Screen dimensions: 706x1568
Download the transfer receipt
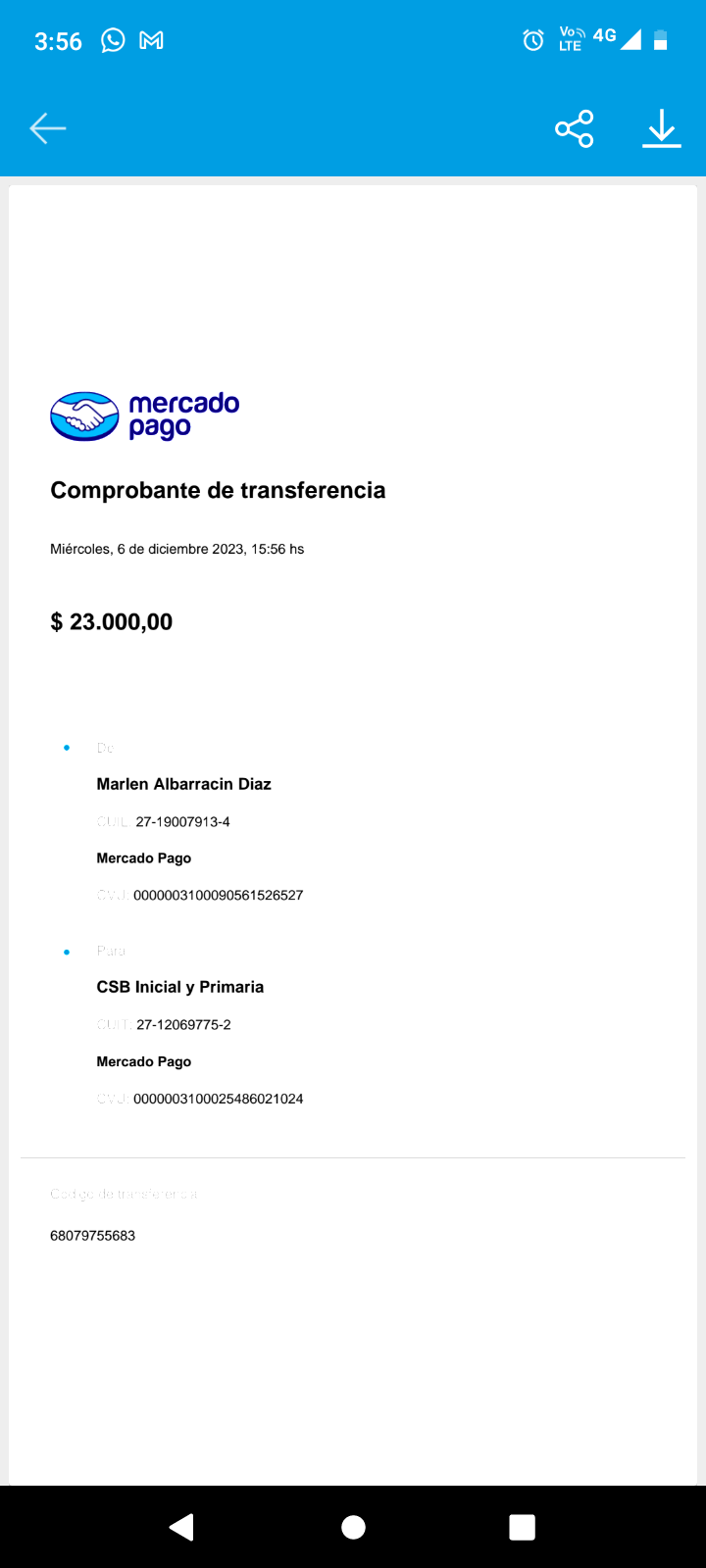point(662,128)
